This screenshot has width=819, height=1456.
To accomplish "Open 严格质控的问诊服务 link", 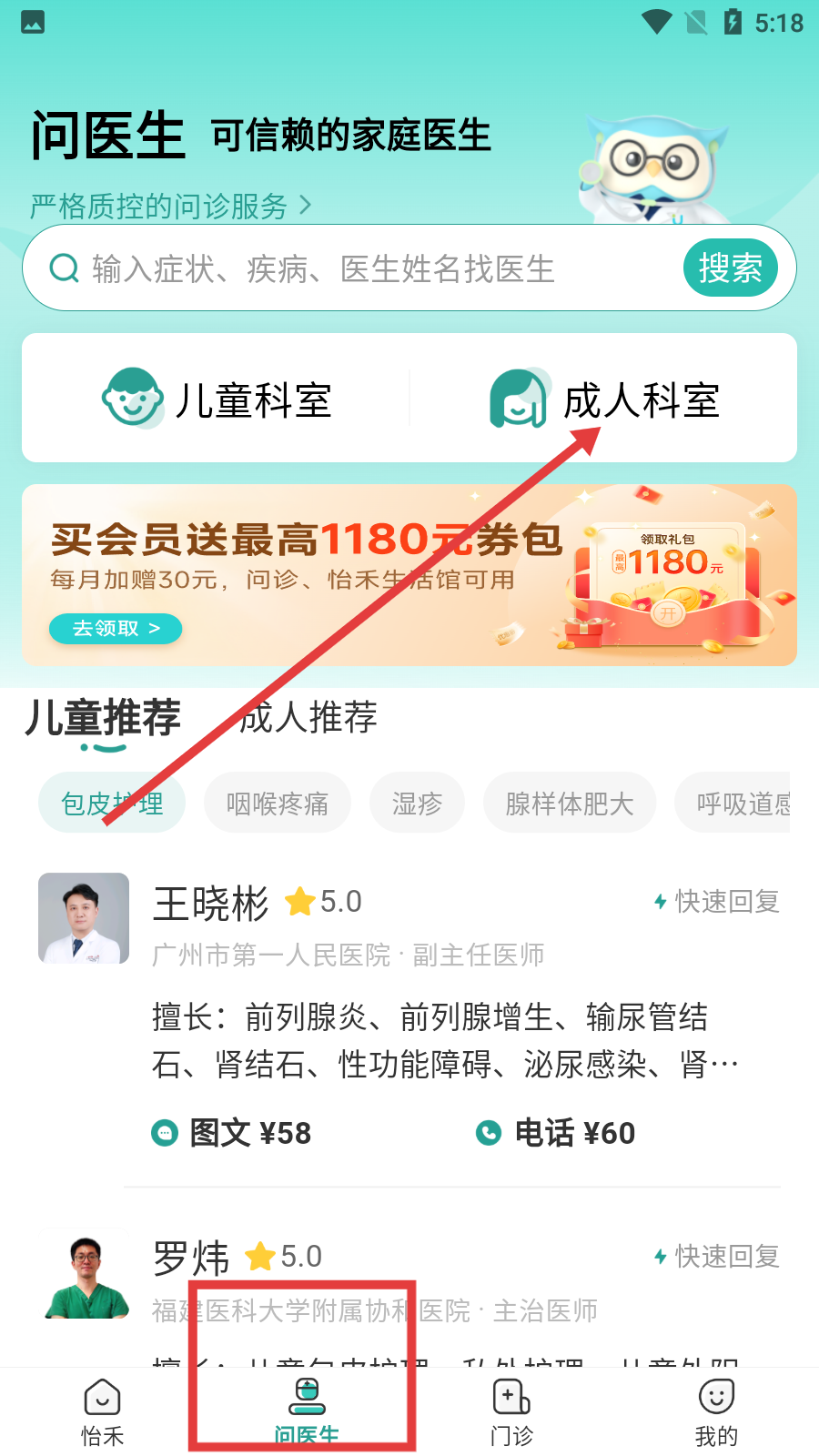I will tap(170, 207).
